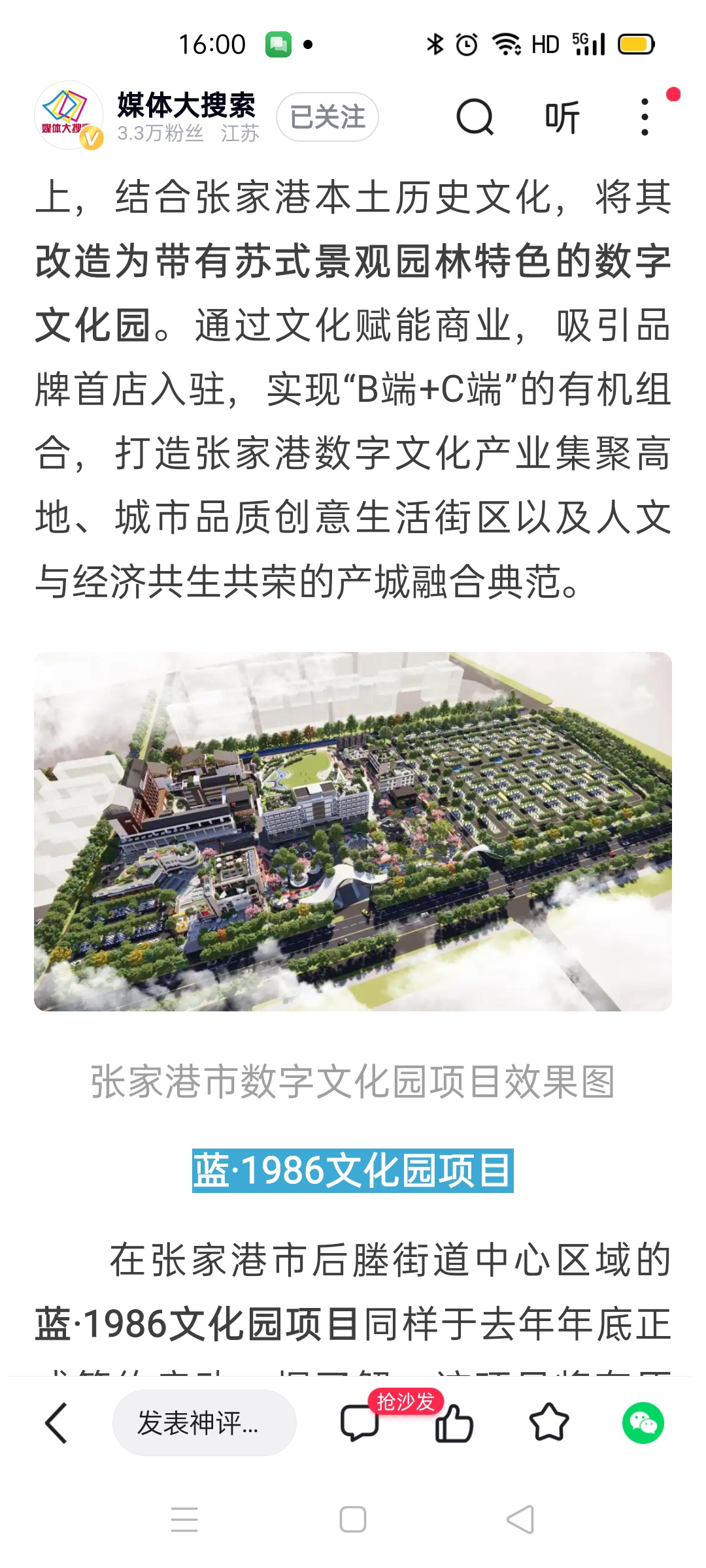Tap the 发表神评 comment field

point(204,1423)
